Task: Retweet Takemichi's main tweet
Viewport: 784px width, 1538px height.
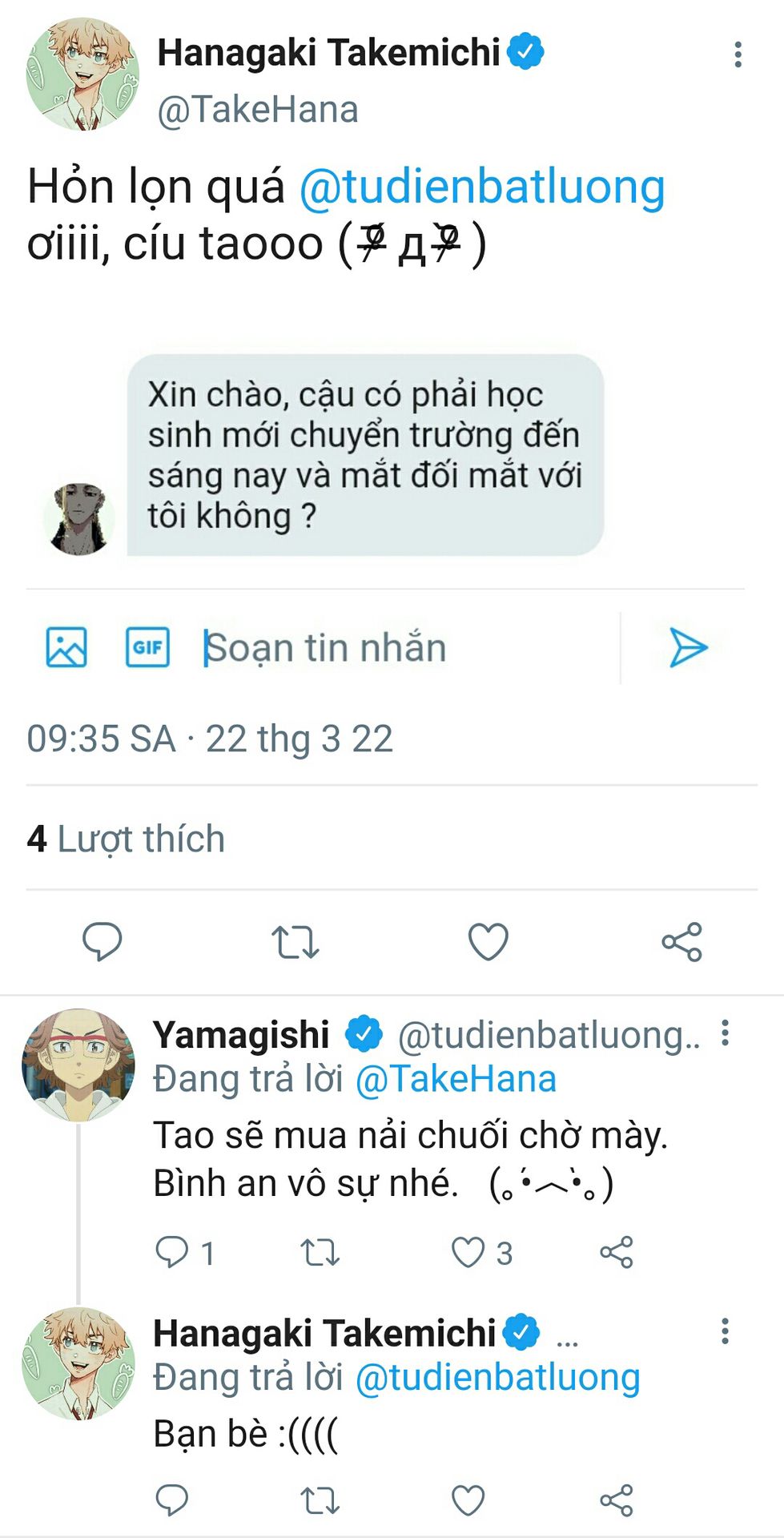Action: pos(295,942)
